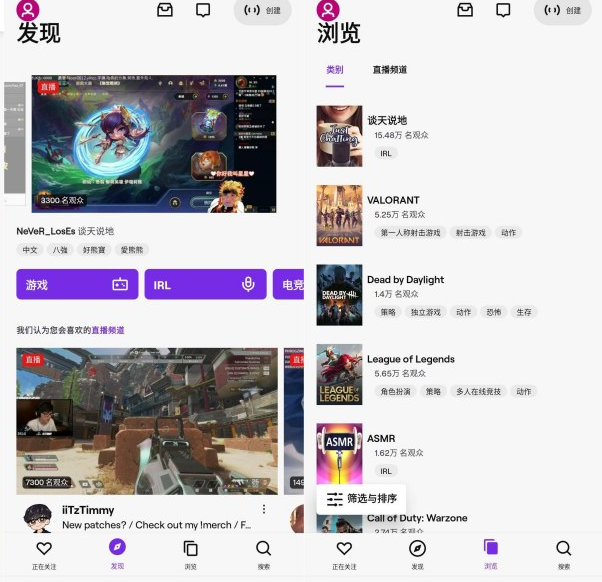Select the 八强 tag chip
602x582 pixels.
(x=61, y=250)
